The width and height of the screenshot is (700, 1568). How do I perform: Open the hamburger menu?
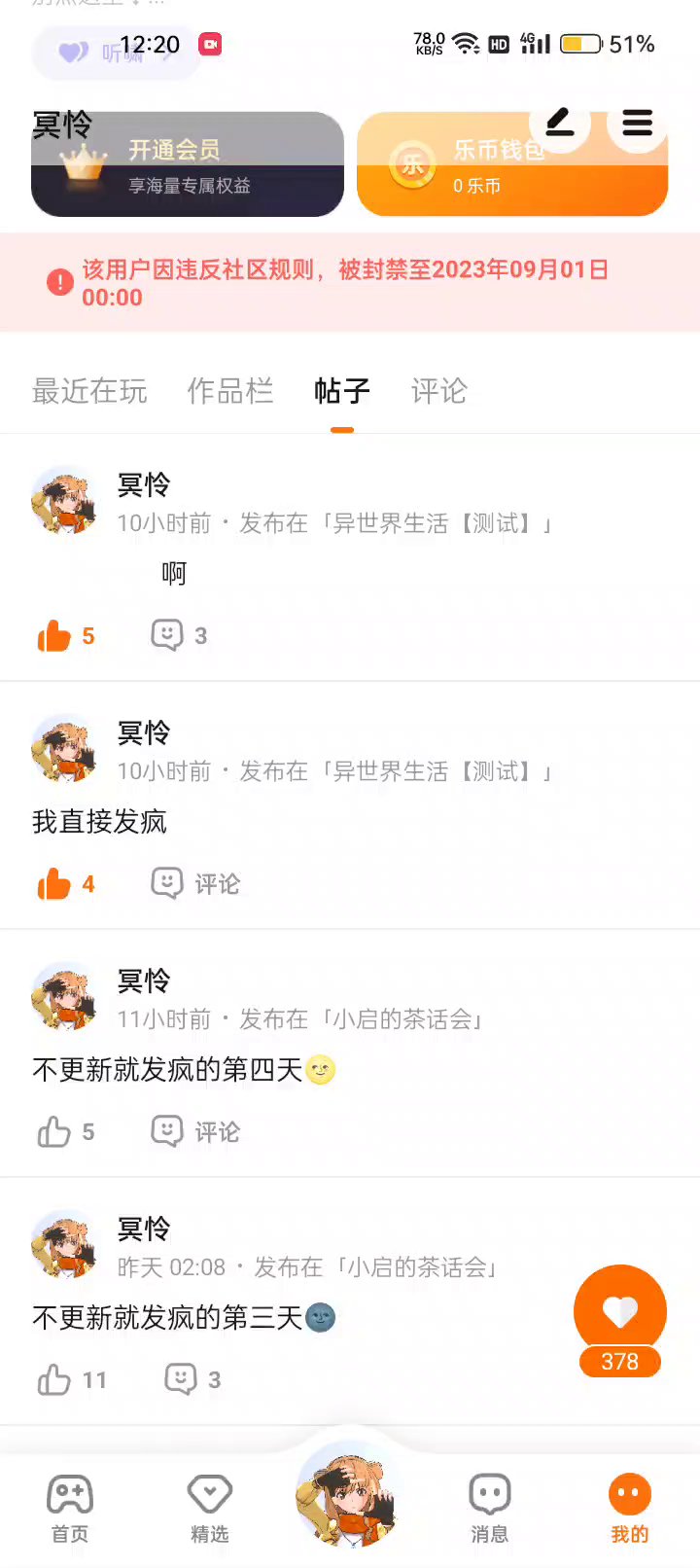pos(637,123)
